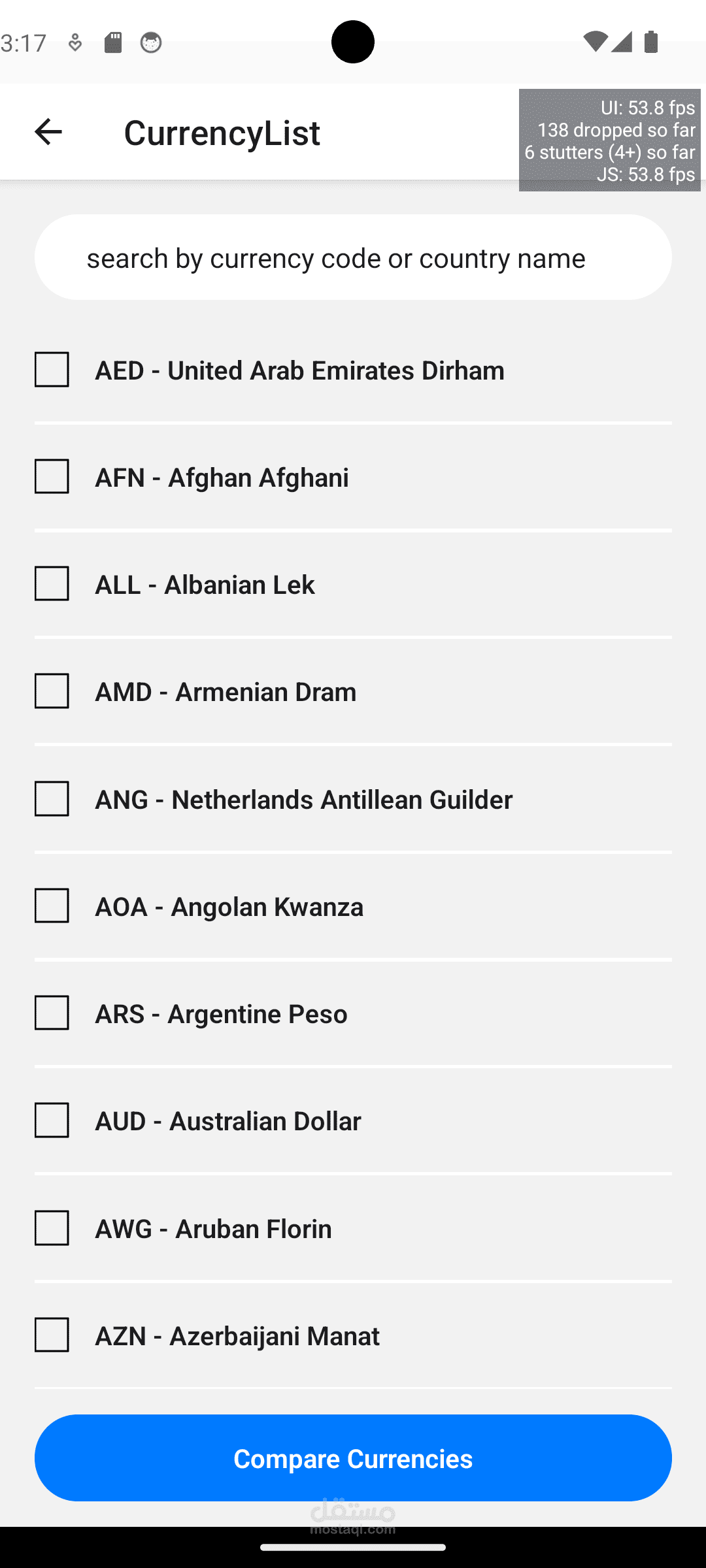Image resolution: width=706 pixels, height=1568 pixels.
Task: Check the AUD Australian Dollar box
Action: [52, 1120]
